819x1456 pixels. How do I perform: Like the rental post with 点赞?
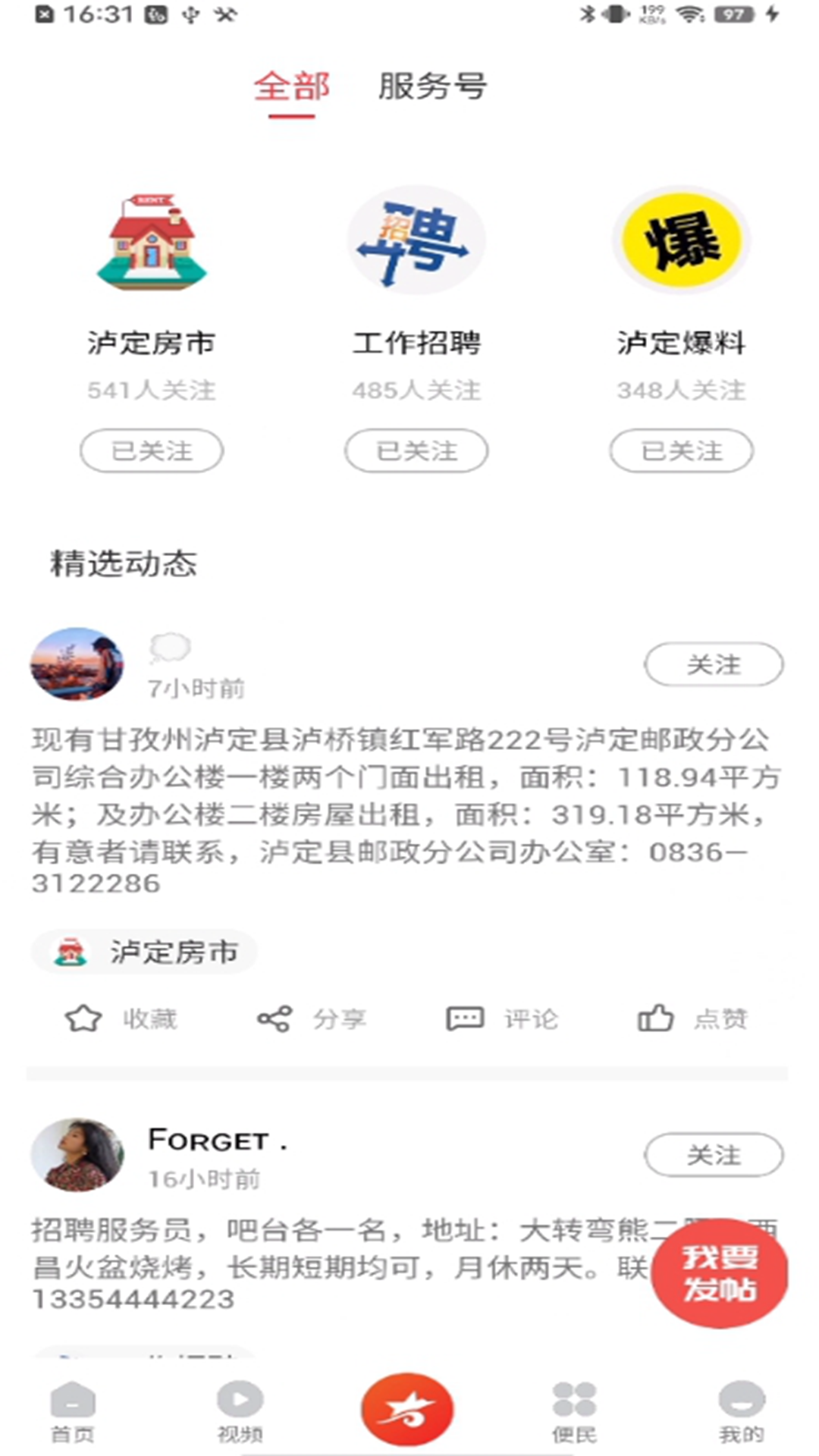tap(692, 1018)
